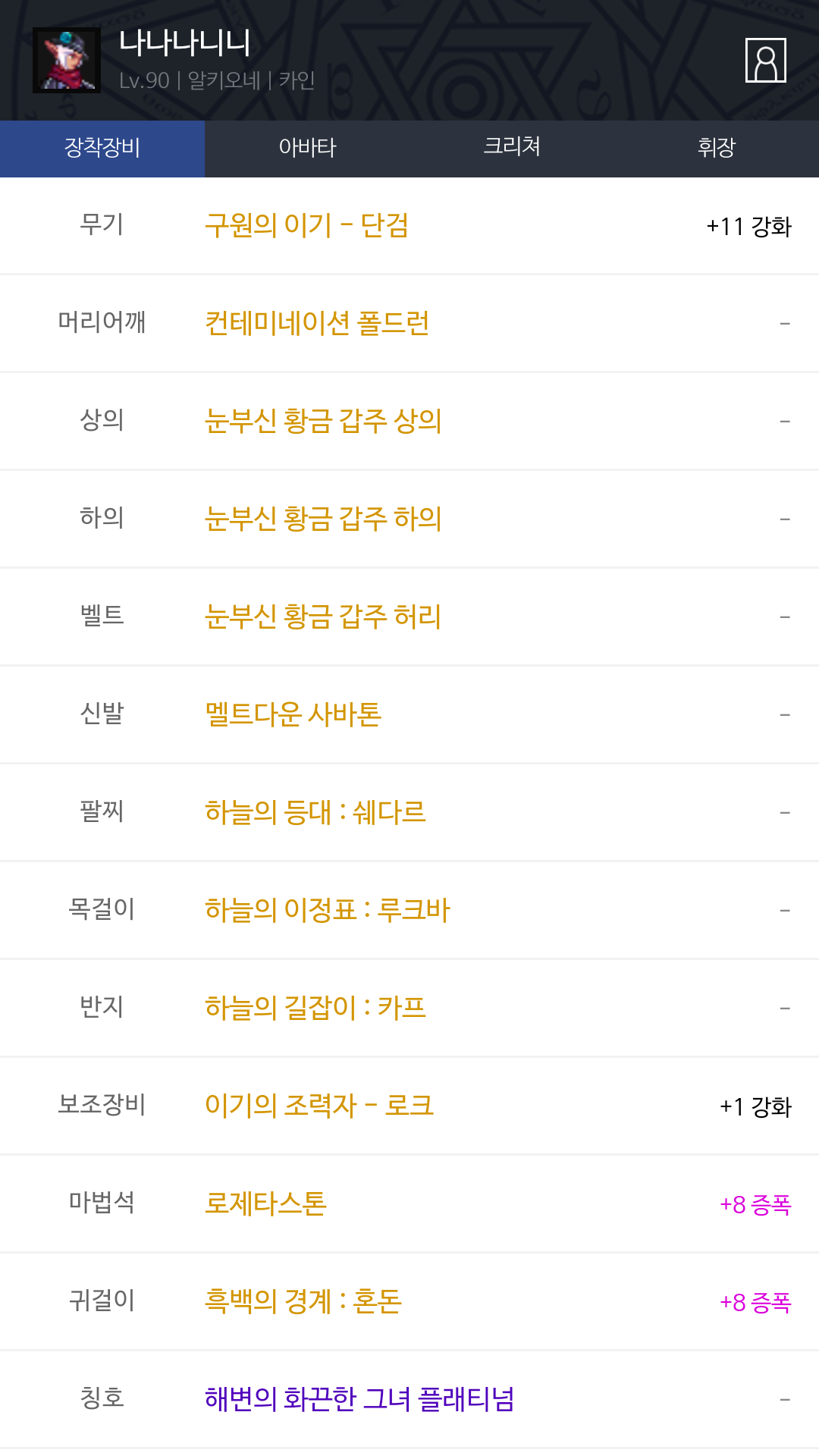Open the weapon item 구원의 이기 - 단검

click(x=307, y=226)
